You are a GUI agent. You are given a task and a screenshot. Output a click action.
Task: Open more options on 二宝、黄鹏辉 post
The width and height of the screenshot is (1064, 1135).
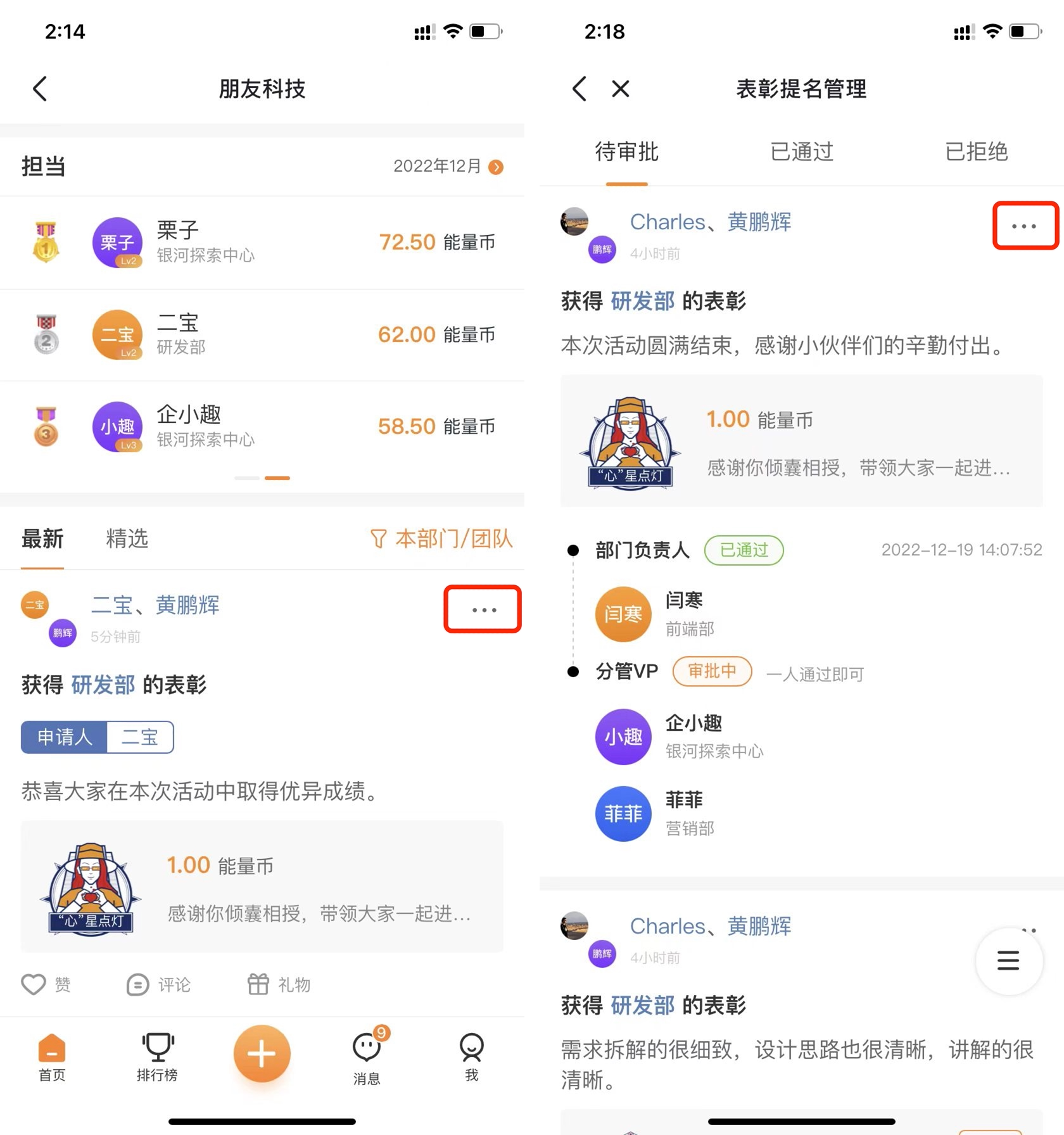pos(483,609)
